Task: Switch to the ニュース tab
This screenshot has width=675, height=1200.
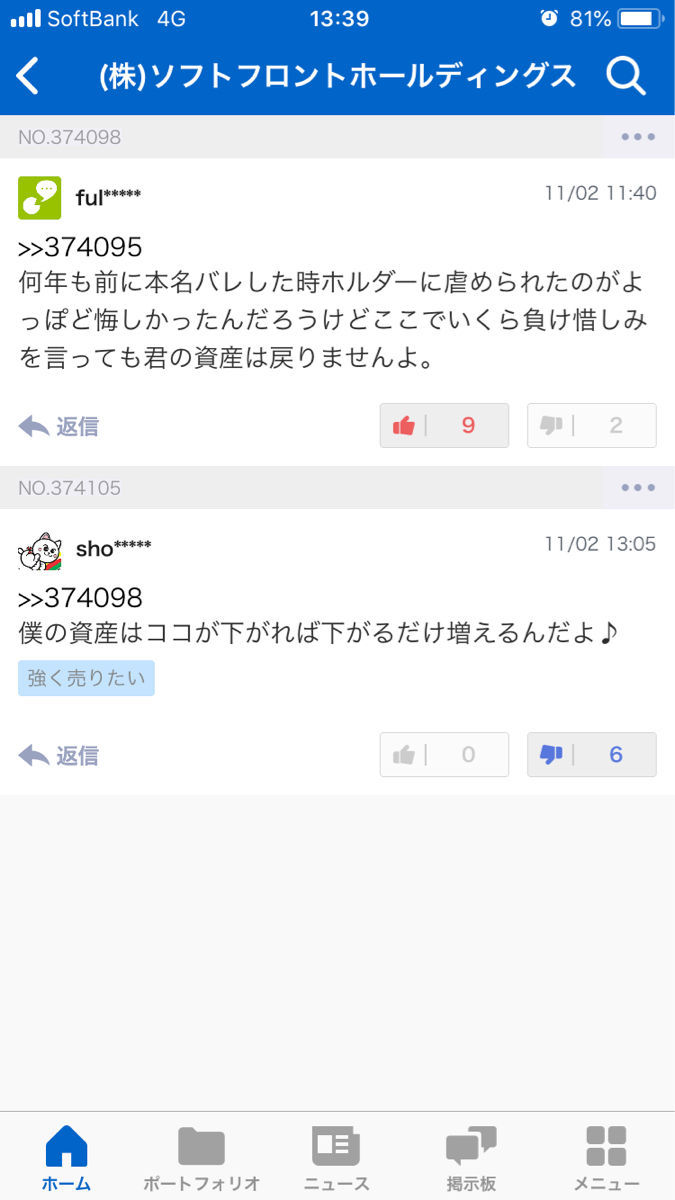Action: 336,1158
